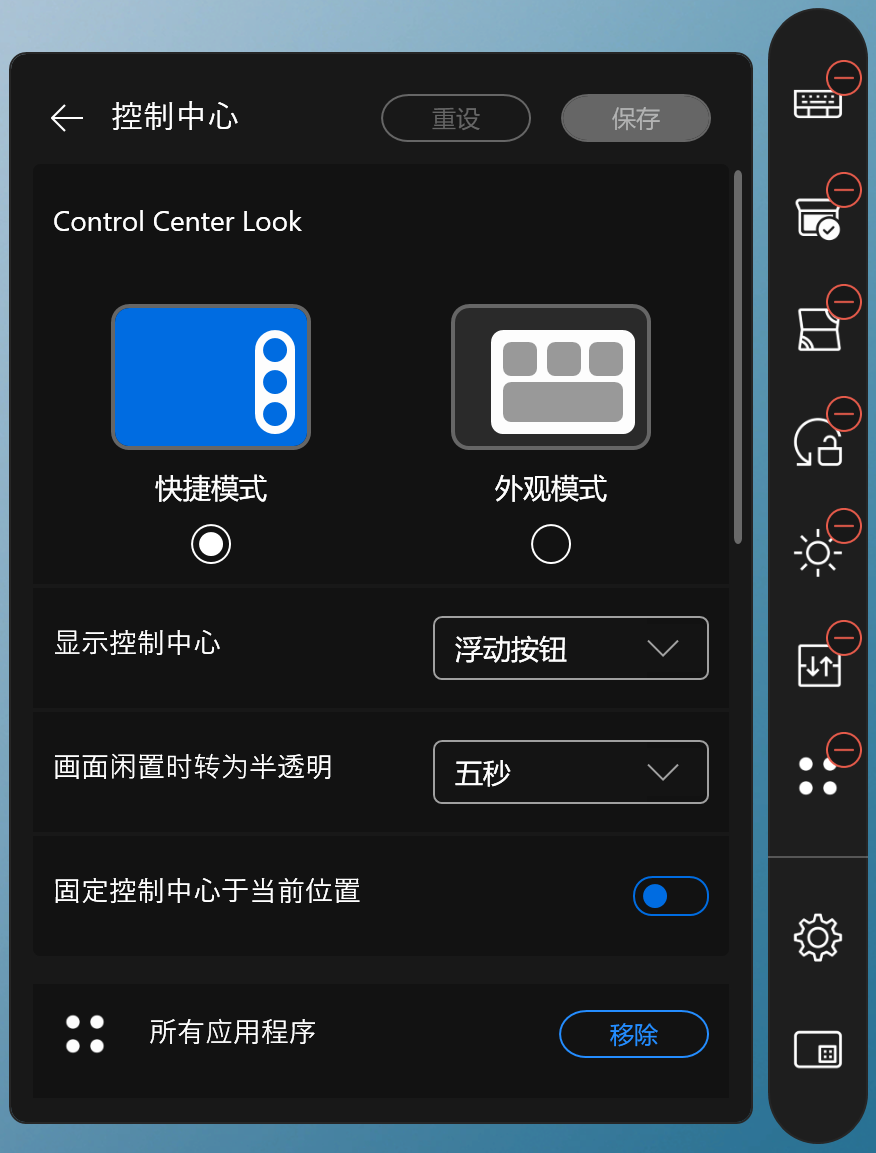Save changes with 保存 button
The width and height of the screenshot is (876, 1153).
[635, 118]
